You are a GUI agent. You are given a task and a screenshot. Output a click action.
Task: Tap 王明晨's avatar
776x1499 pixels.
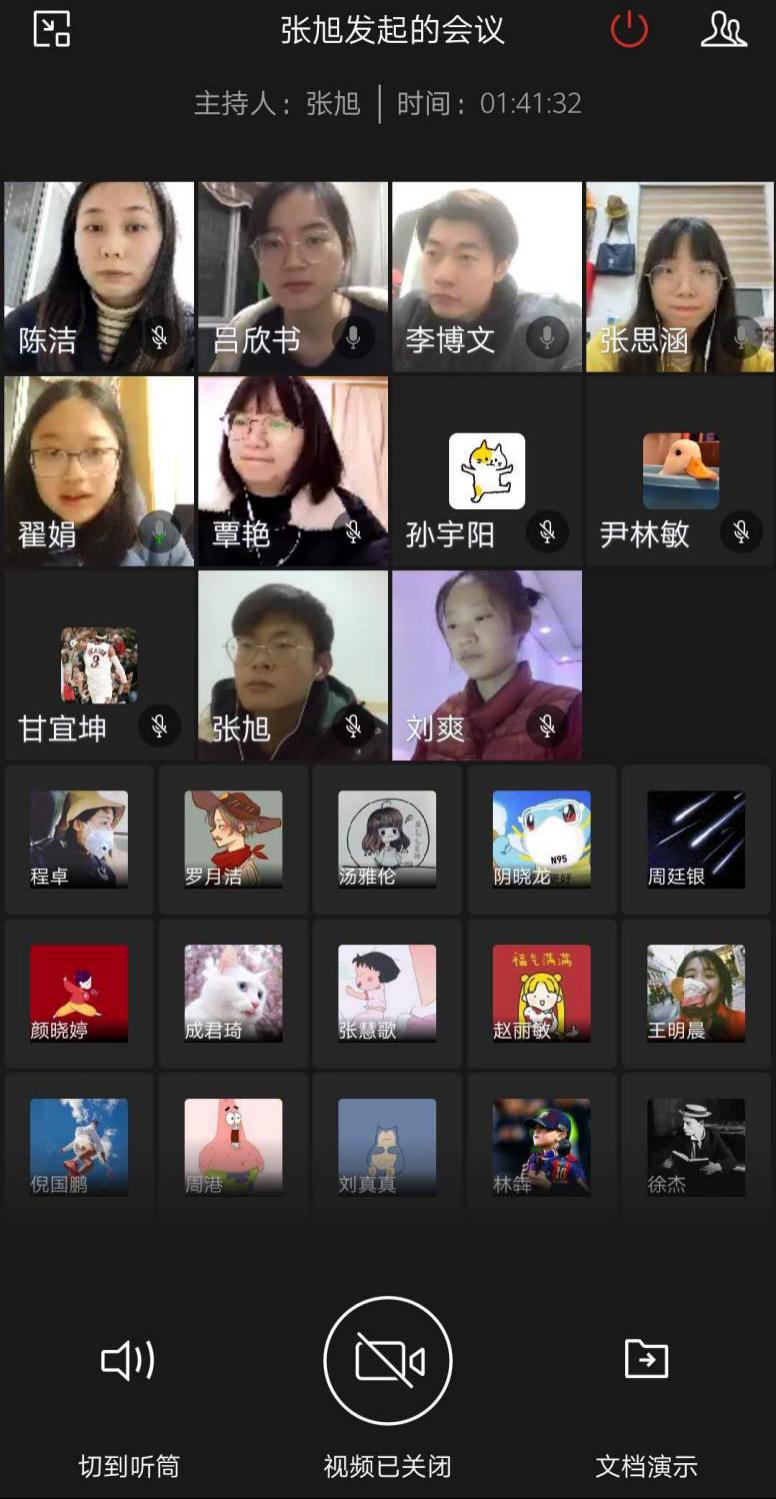point(696,993)
